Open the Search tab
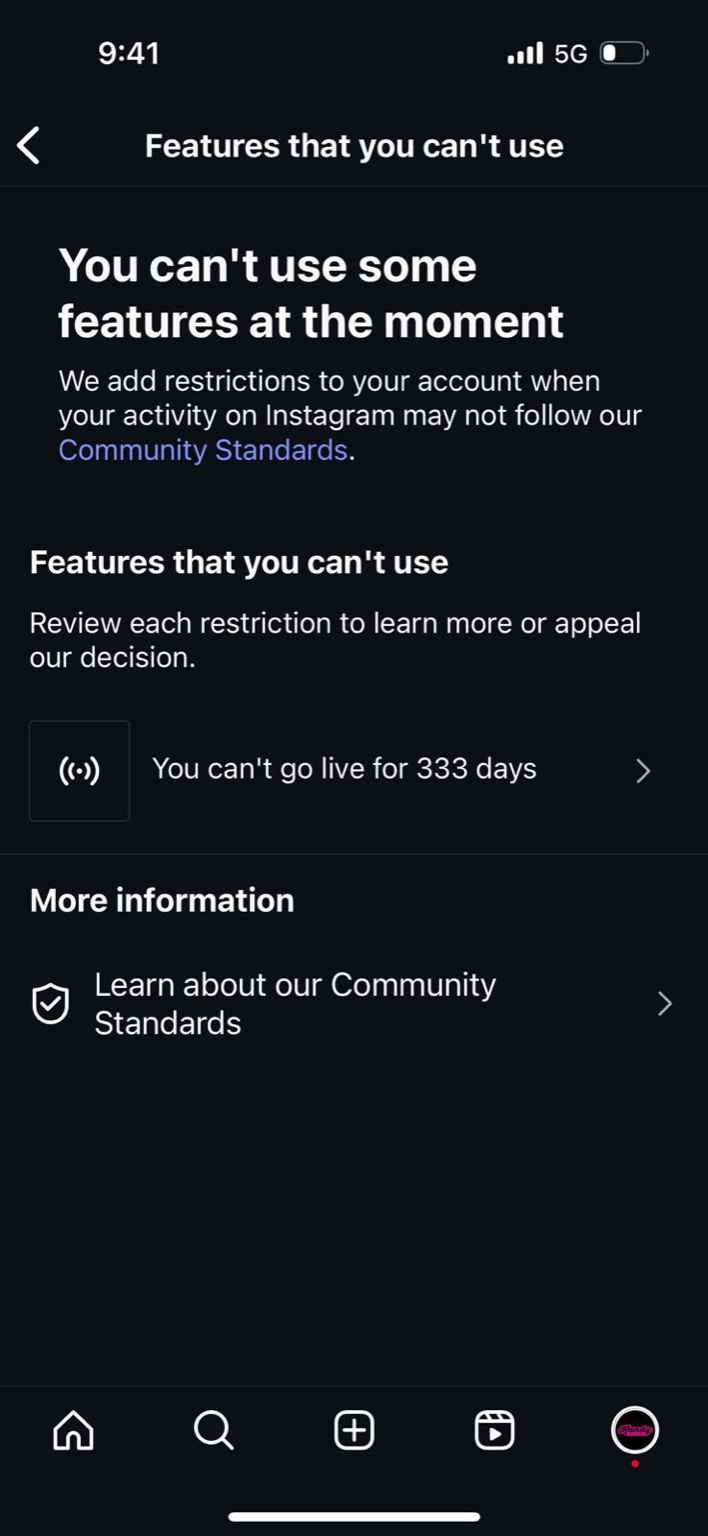This screenshot has height=1536, width=708. click(213, 1430)
